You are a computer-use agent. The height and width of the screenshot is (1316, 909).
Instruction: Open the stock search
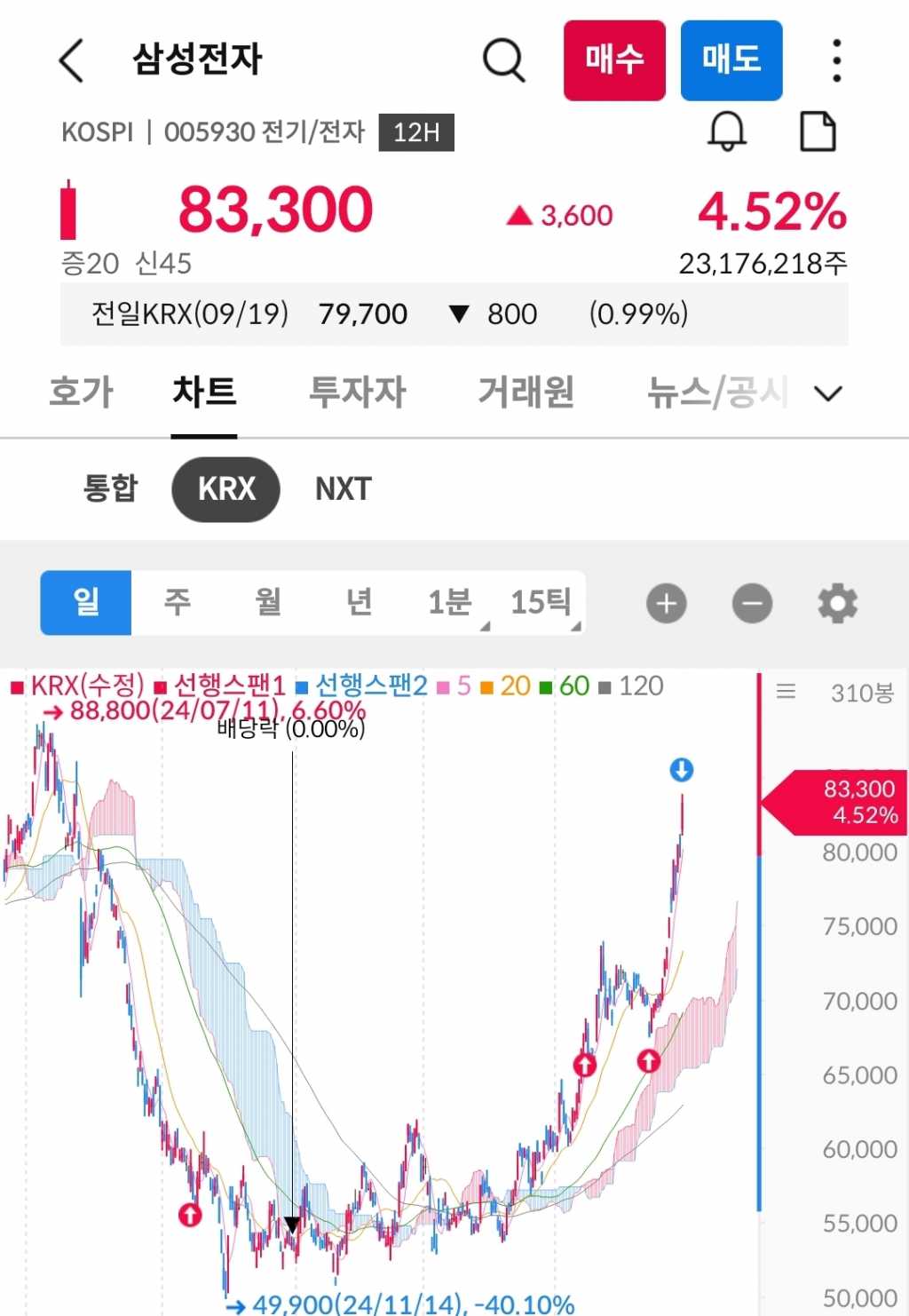tap(503, 60)
